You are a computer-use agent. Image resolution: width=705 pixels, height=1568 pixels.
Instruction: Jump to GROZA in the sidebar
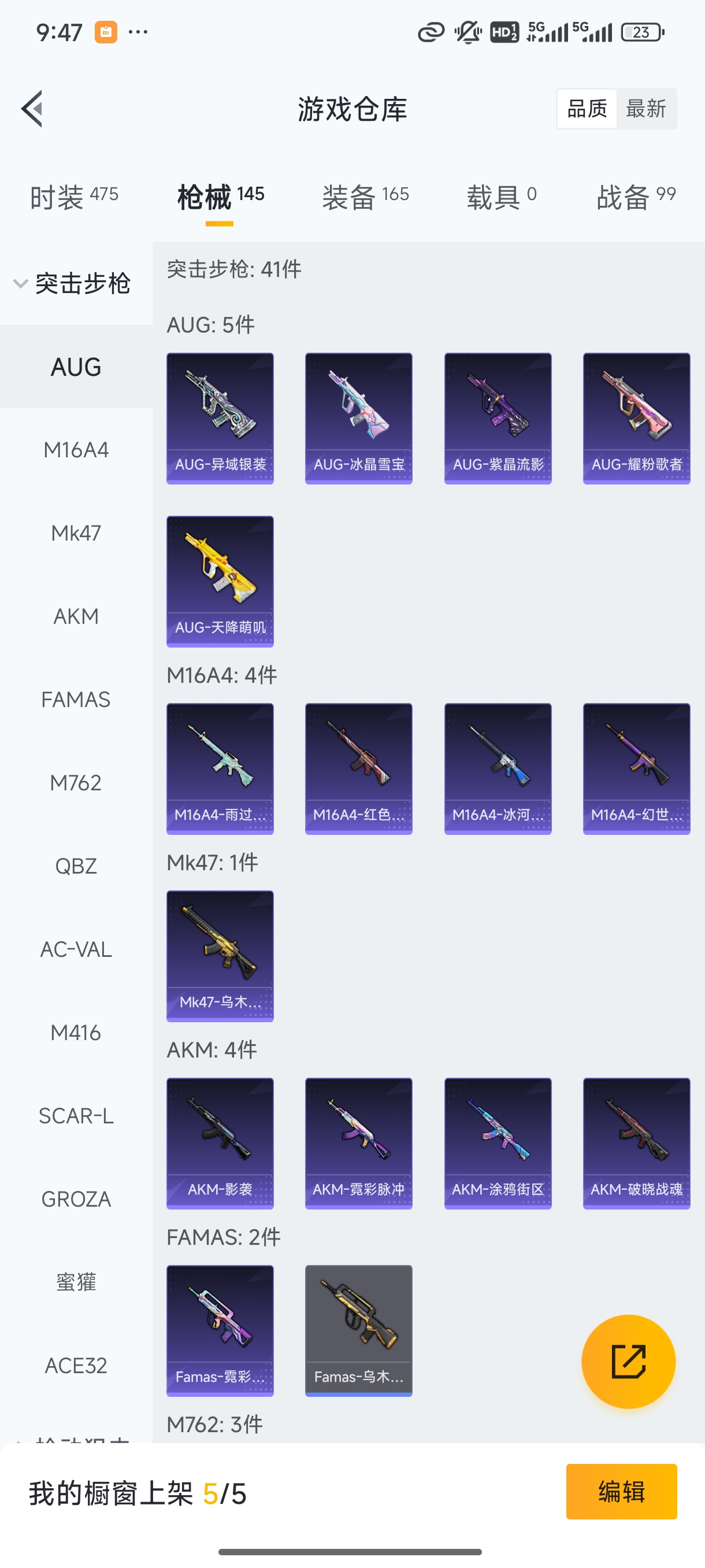(x=76, y=1199)
